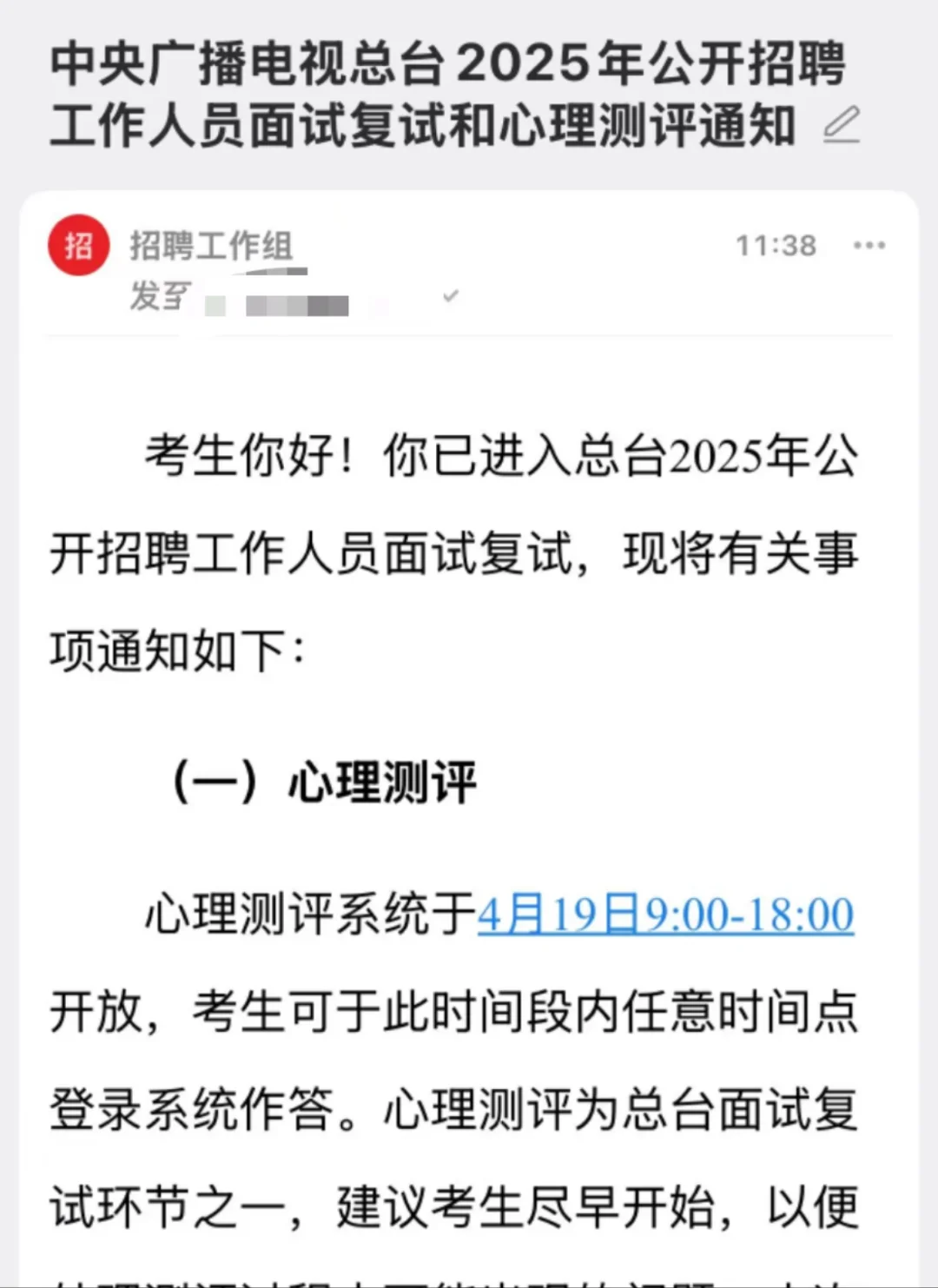
Task: Open sender avatar with red 招 badge
Action: click(x=77, y=245)
